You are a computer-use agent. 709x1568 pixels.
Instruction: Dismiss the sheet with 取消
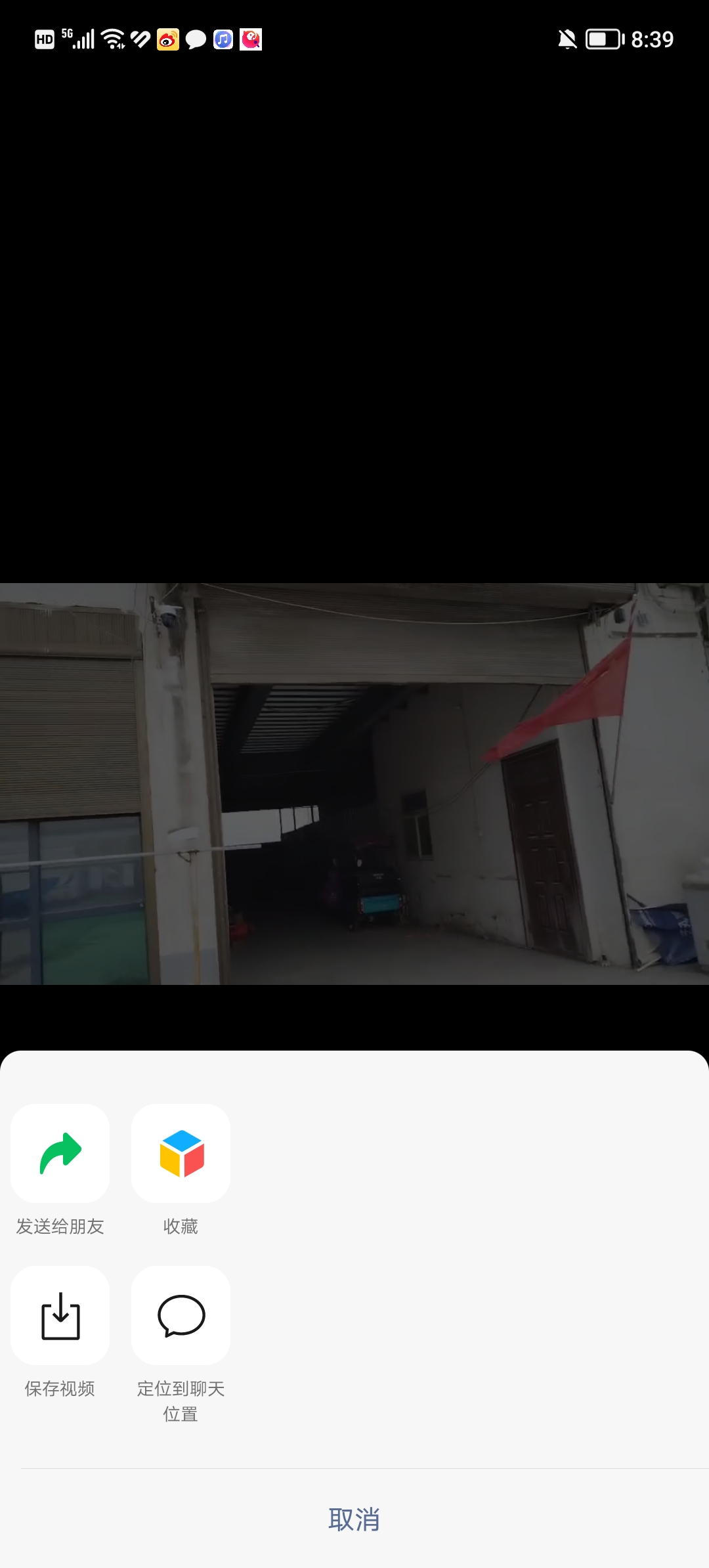(354, 1519)
